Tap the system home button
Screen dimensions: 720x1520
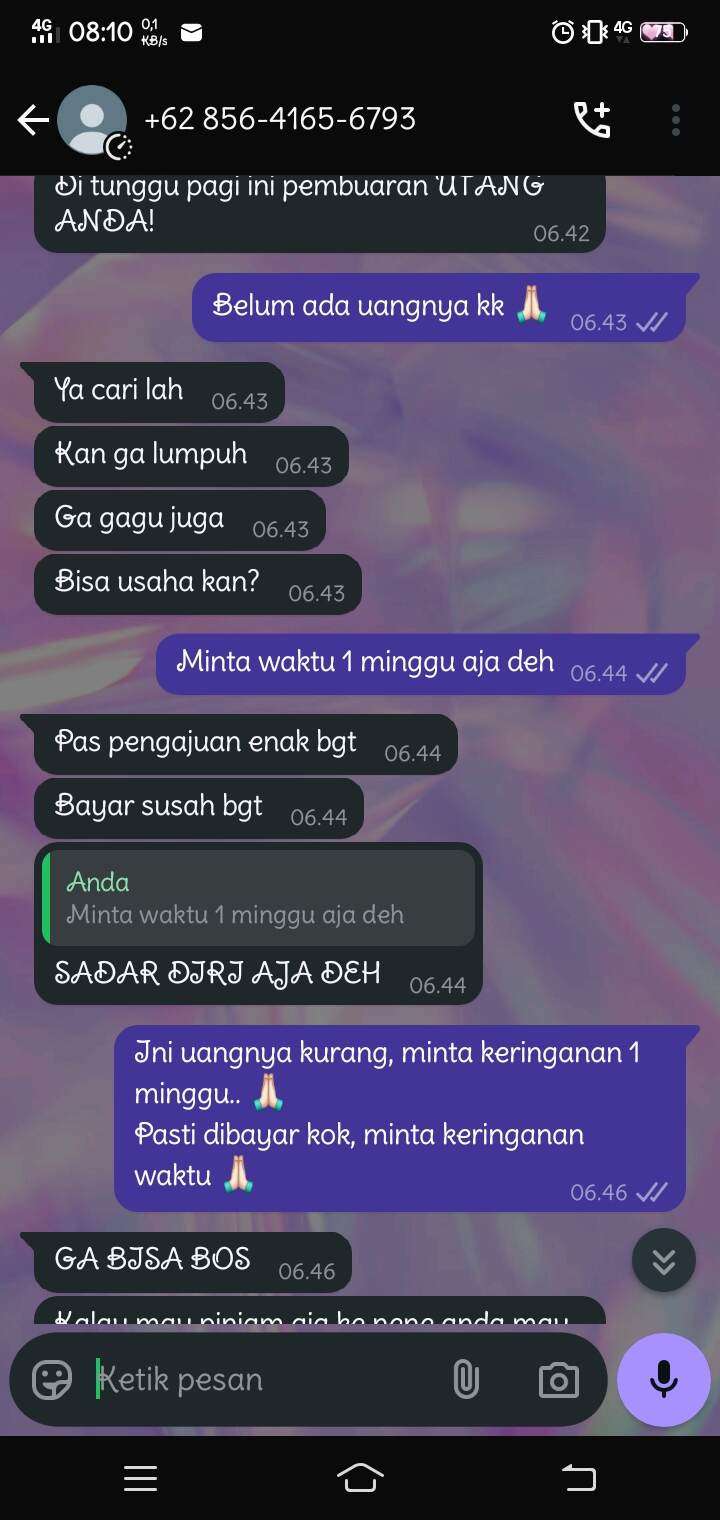tap(360, 1477)
